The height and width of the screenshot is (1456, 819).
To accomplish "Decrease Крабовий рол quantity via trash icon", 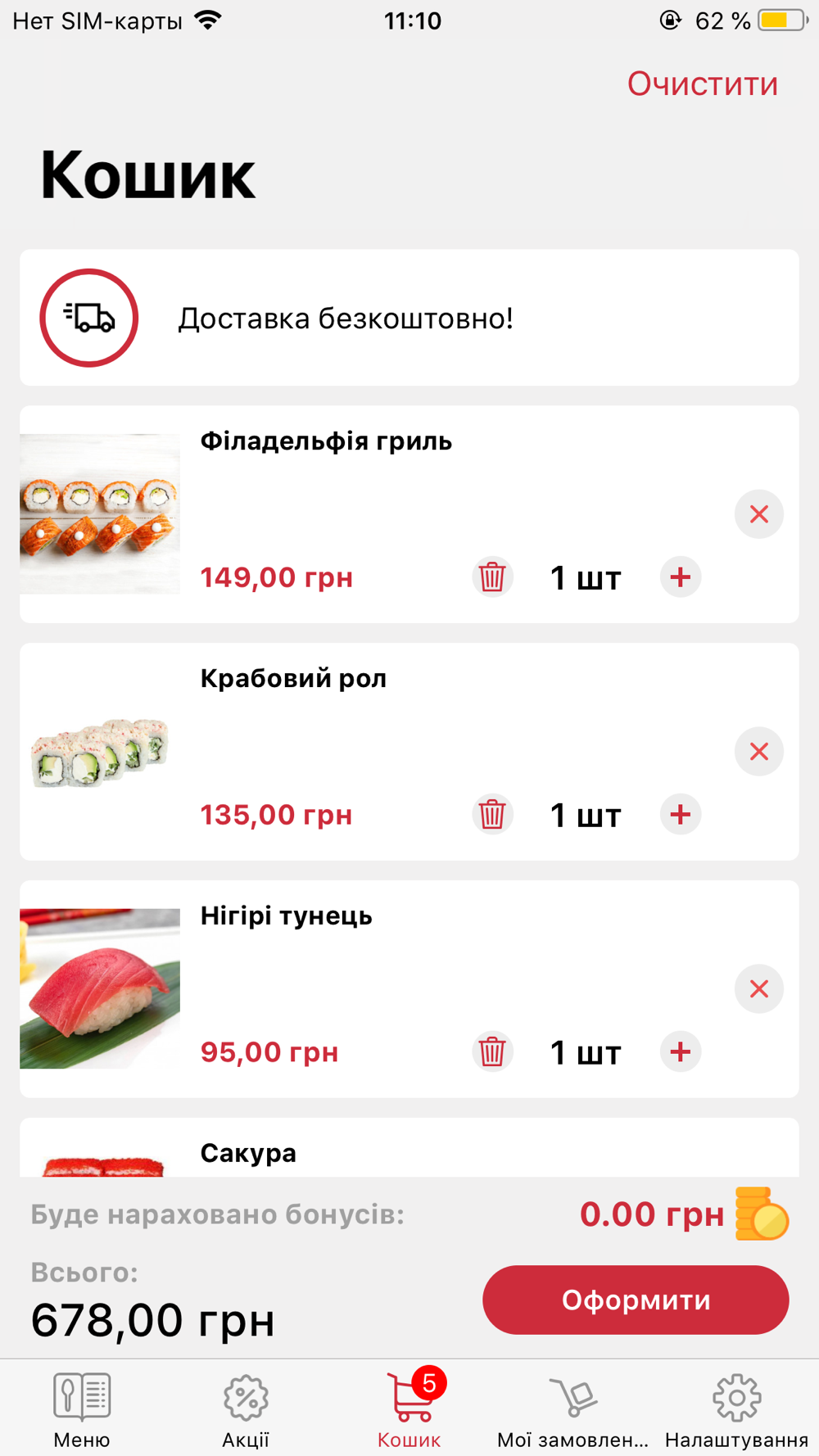I will [x=492, y=815].
